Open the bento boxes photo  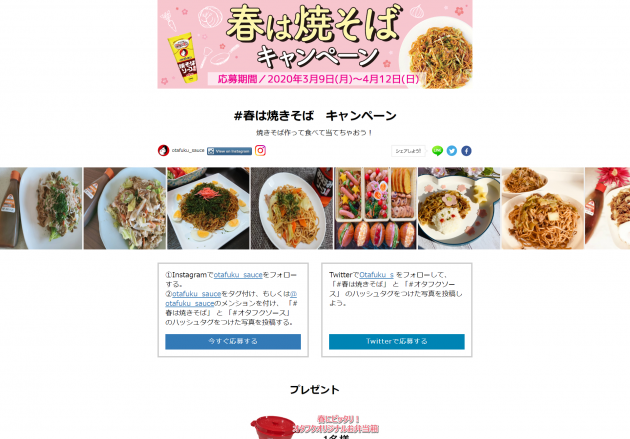(375, 208)
